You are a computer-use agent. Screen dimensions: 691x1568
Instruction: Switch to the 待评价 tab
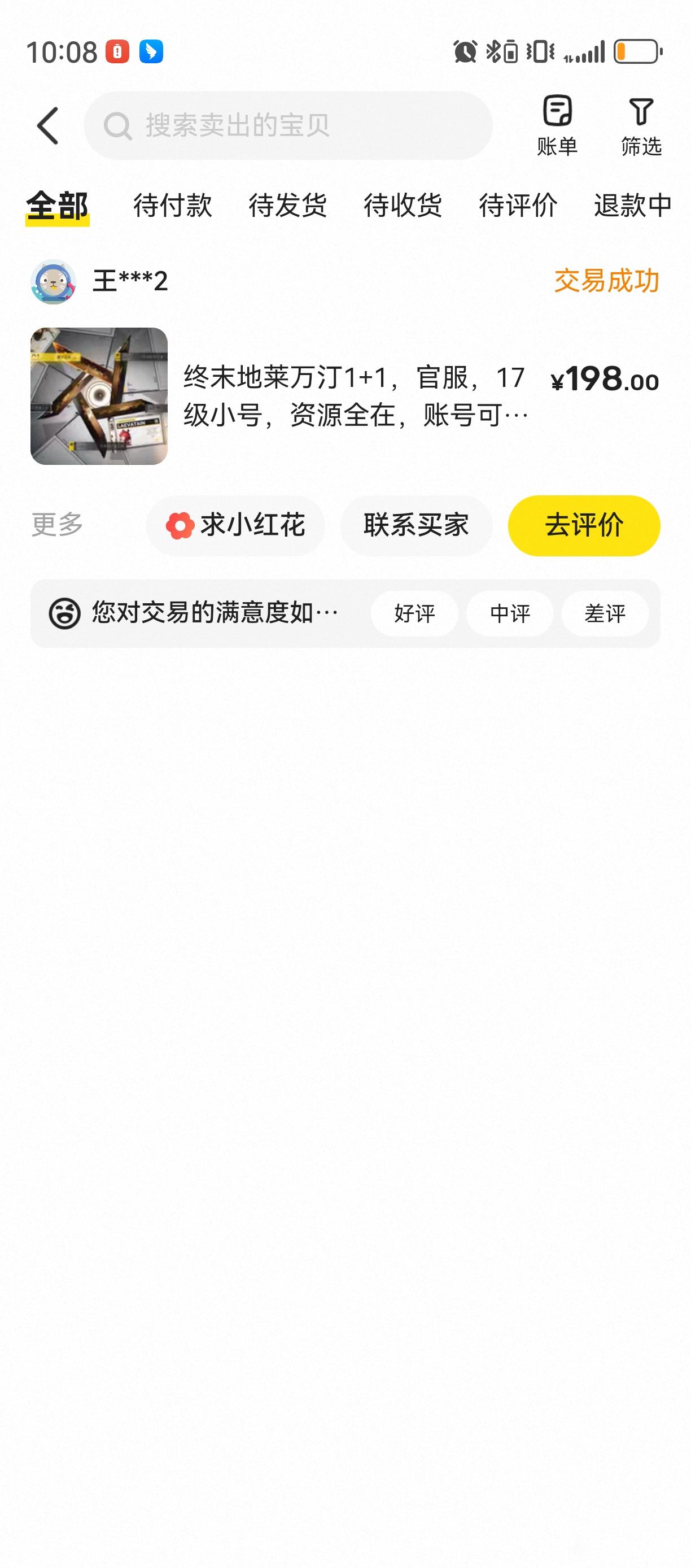pyautogui.click(x=518, y=206)
